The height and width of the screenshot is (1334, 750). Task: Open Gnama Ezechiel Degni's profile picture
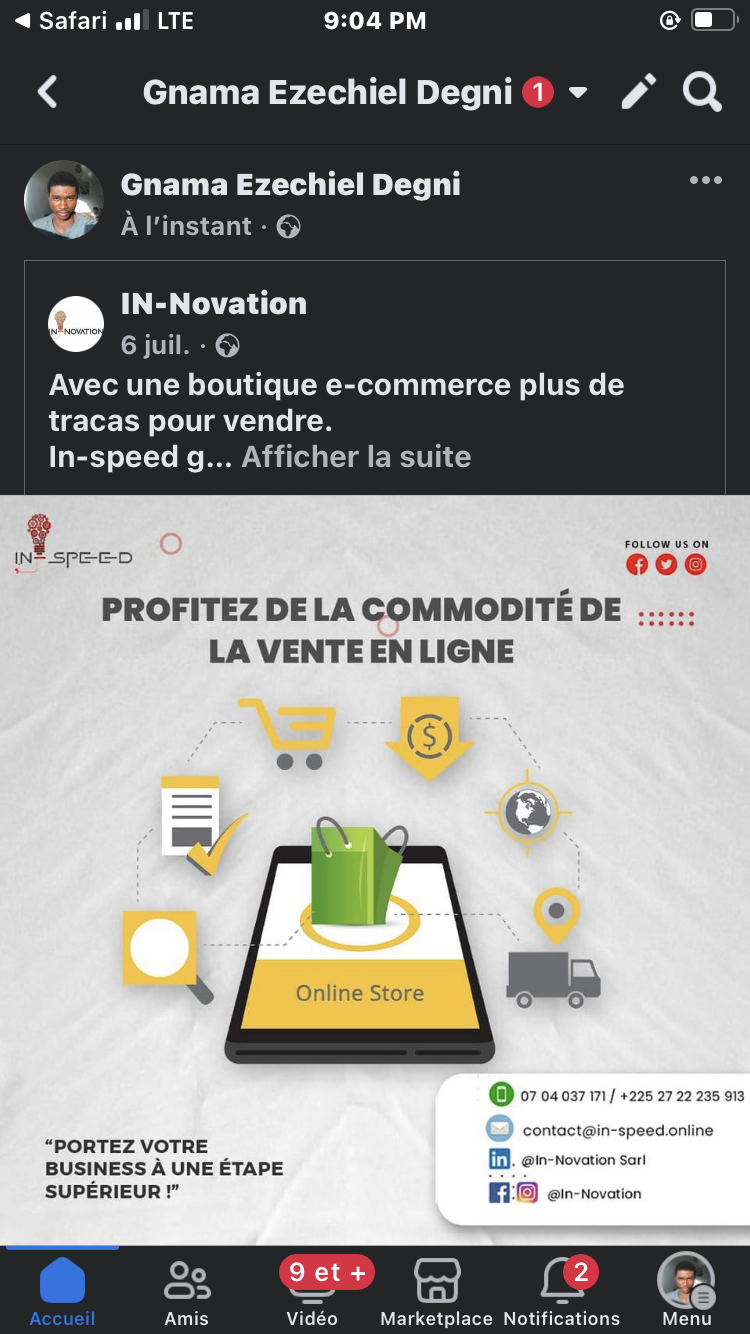64,200
